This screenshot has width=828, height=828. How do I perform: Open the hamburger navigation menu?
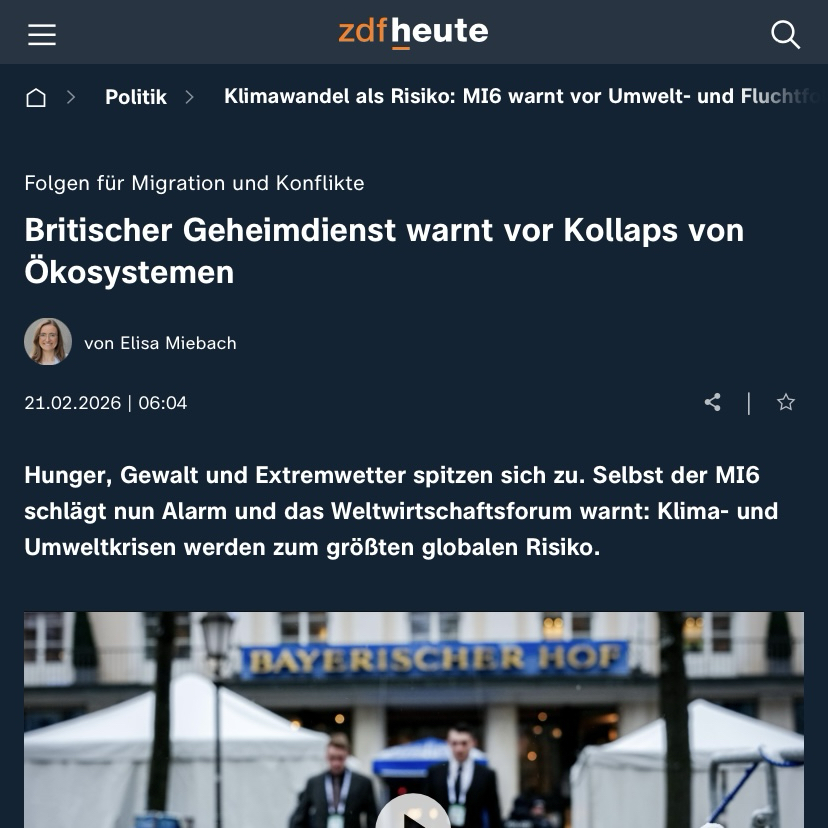(42, 34)
